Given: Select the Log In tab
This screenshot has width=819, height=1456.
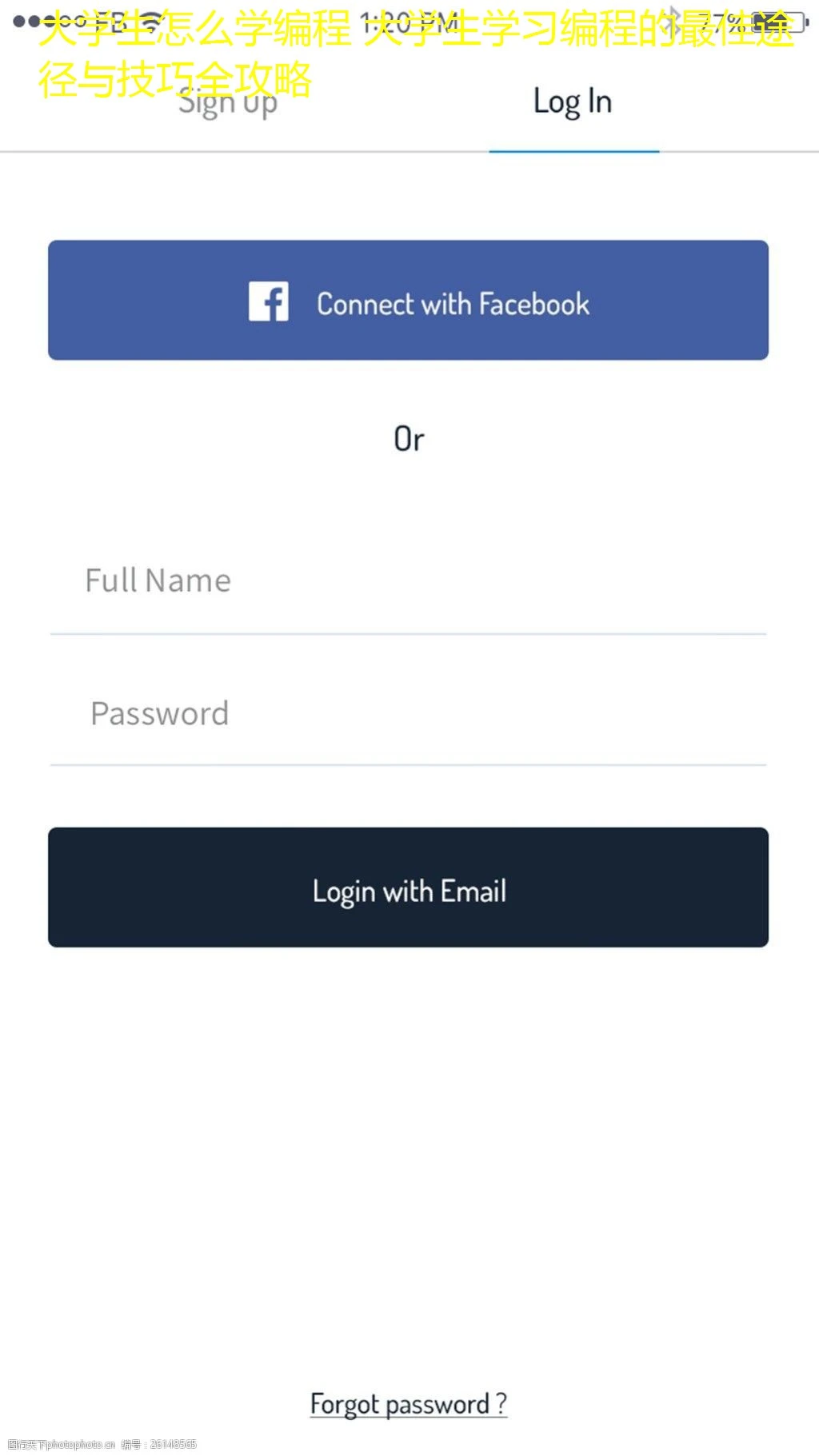Looking at the screenshot, I should click(573, 102).
